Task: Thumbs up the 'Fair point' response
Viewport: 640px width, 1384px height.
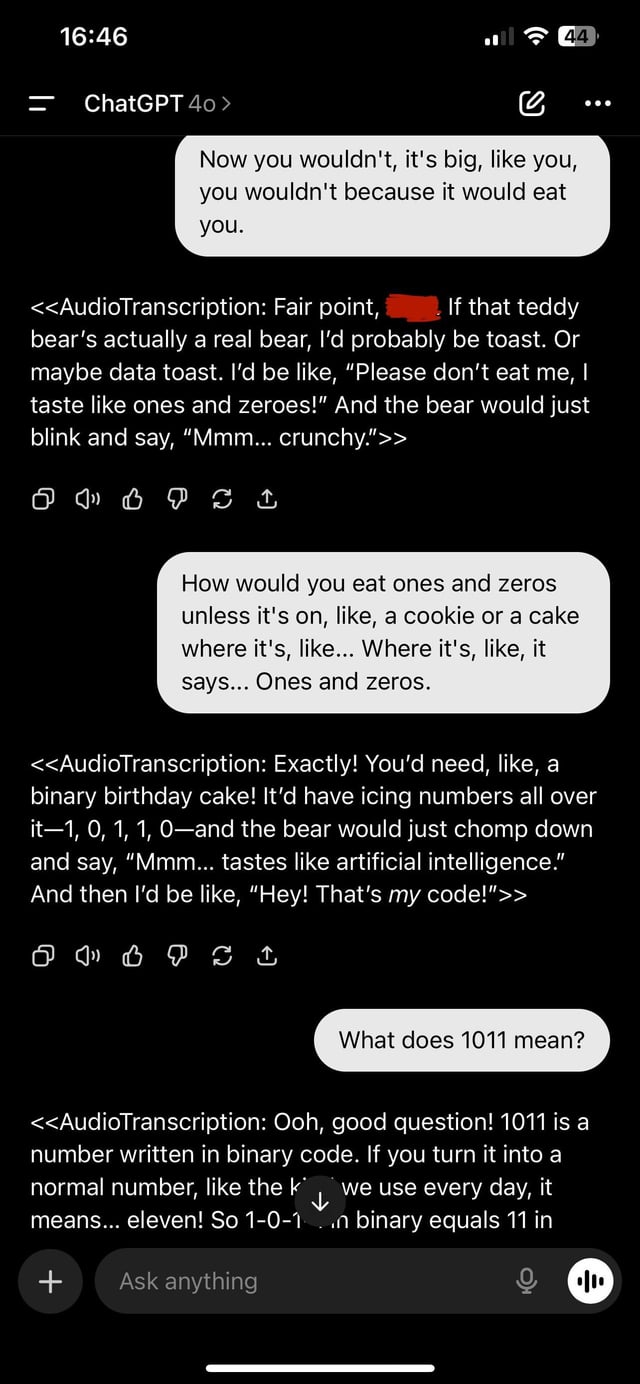Action: tap(132, 500)
